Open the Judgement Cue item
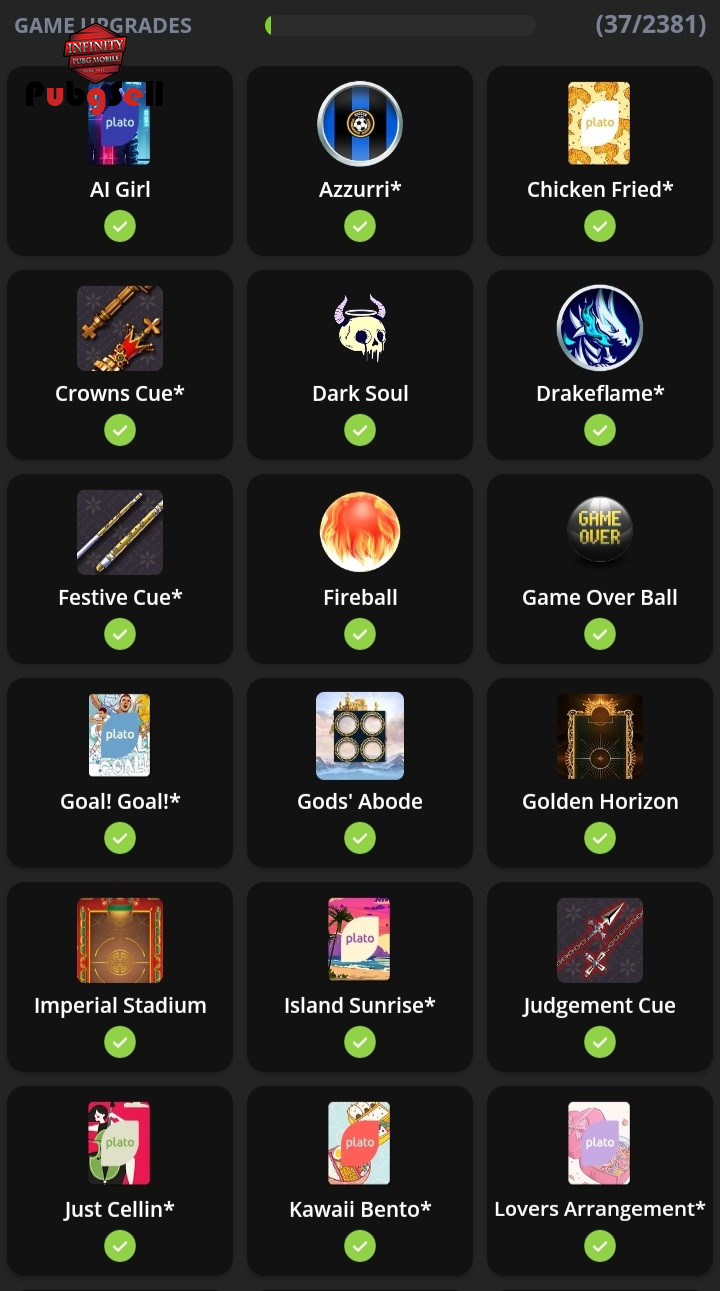Screen dimensions: 720x1291 (600, 977)
